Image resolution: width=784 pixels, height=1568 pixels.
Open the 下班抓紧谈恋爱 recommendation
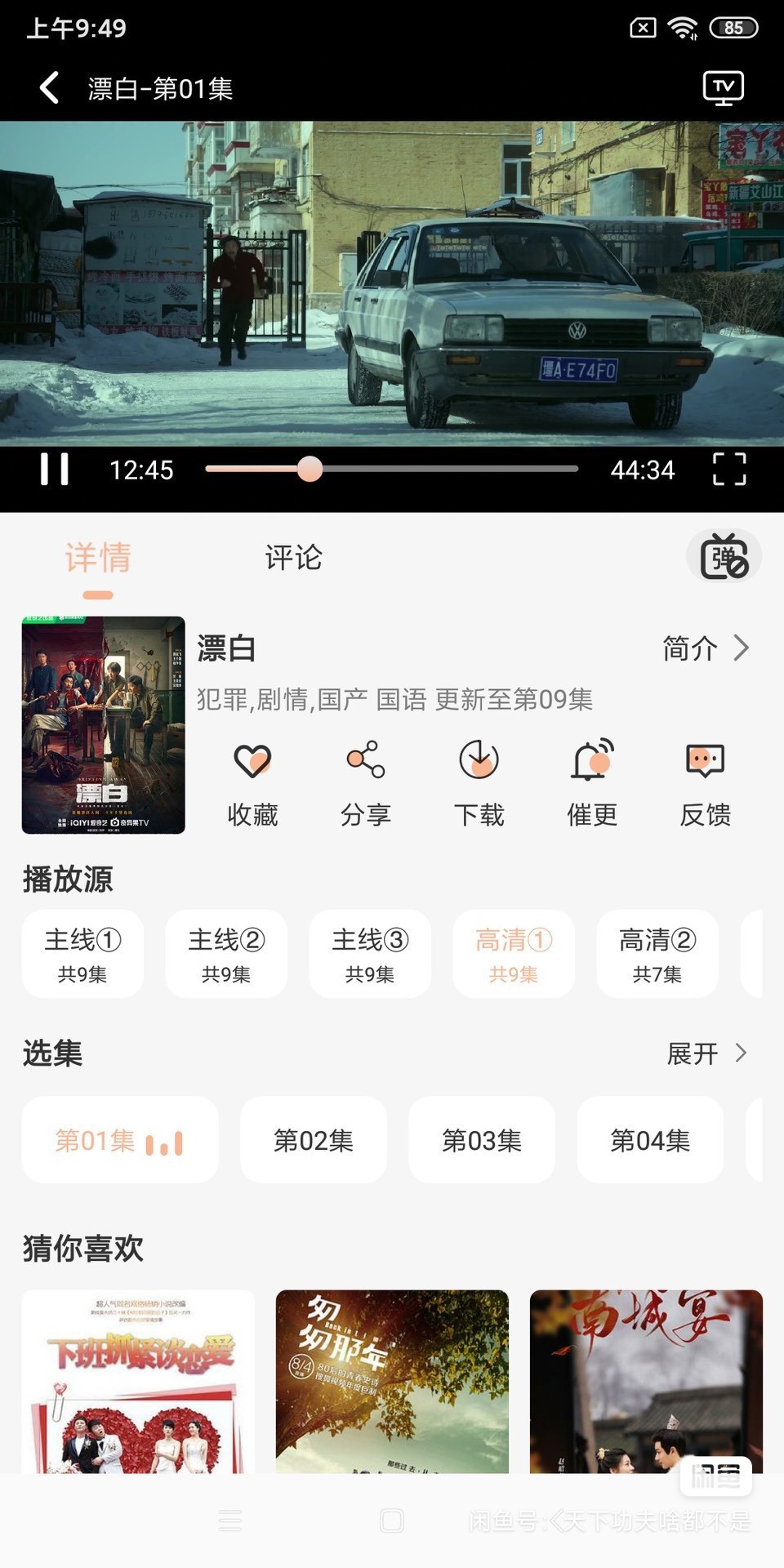tap(138, 1382)
